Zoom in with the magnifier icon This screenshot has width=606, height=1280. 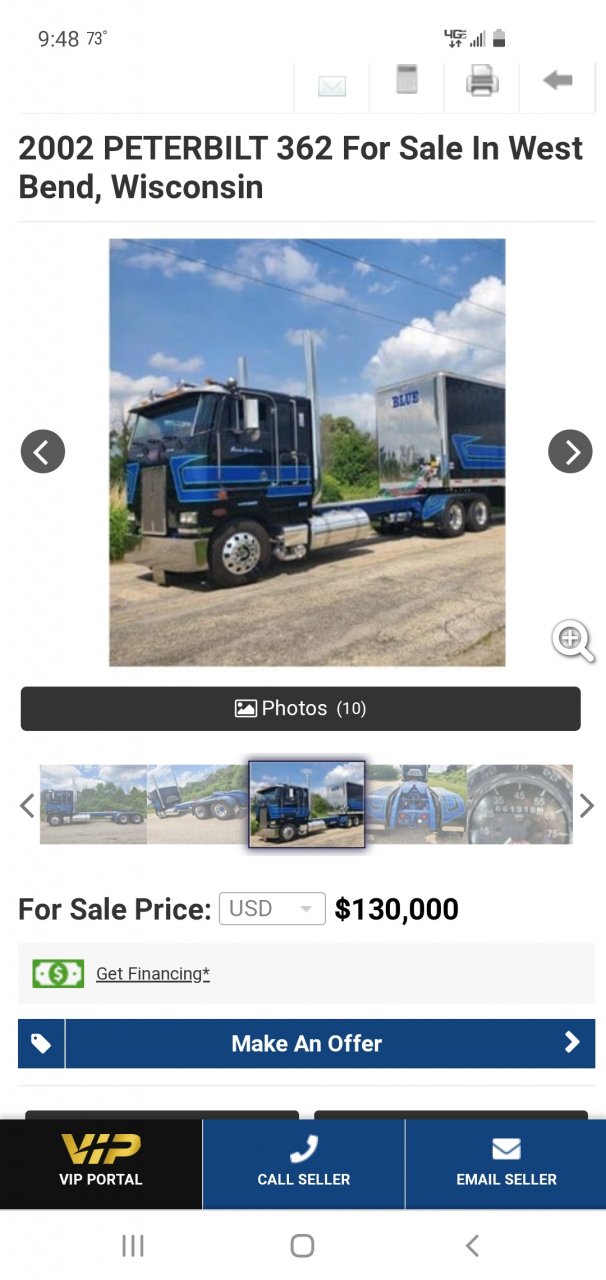point(573,640)
